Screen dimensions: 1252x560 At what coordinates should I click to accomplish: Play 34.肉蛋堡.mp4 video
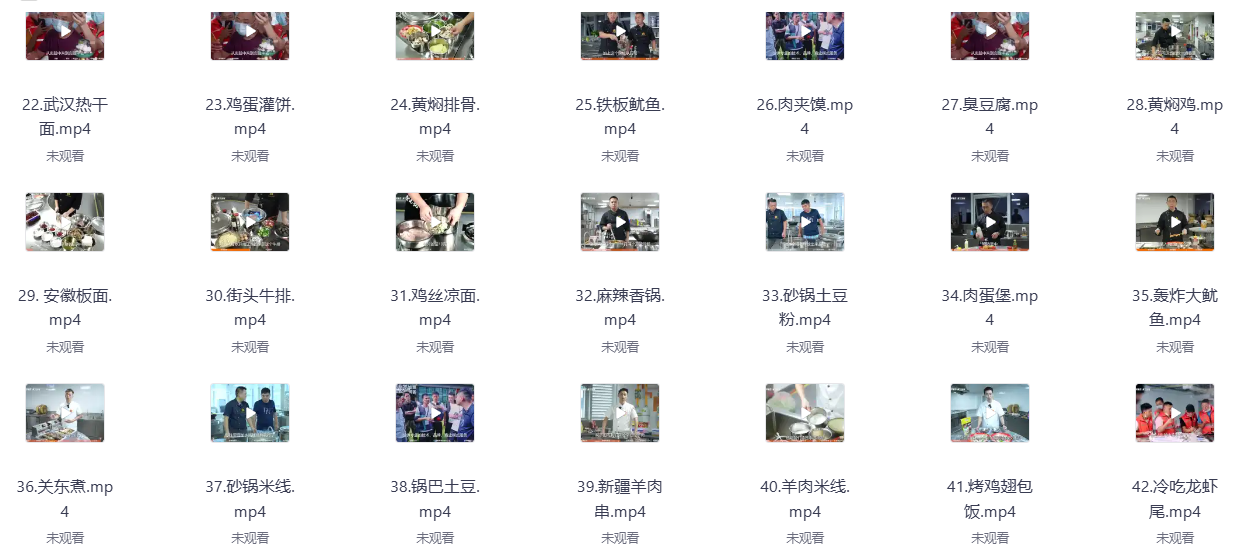pyautogui.click(x=990, y=222)
